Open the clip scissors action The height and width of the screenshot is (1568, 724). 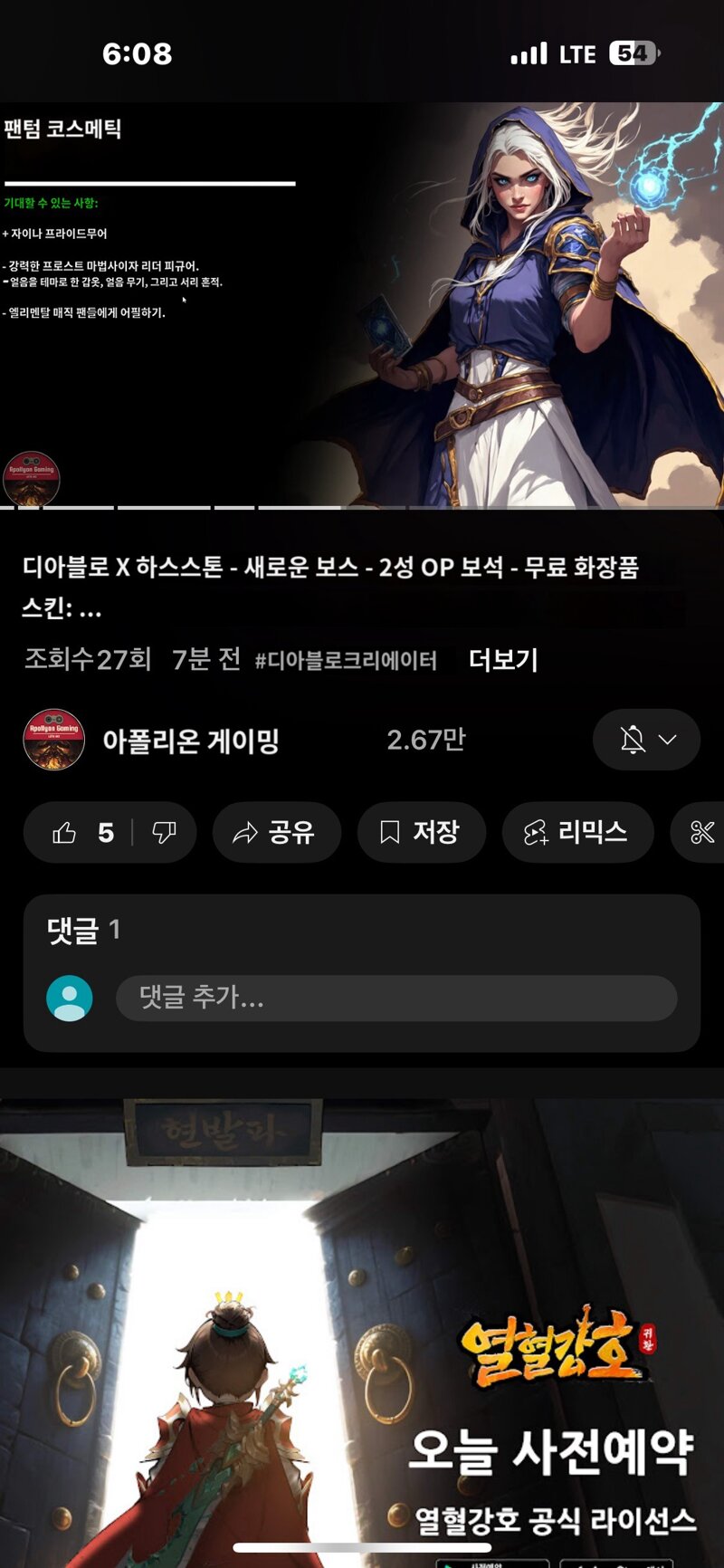pos(702,832)
